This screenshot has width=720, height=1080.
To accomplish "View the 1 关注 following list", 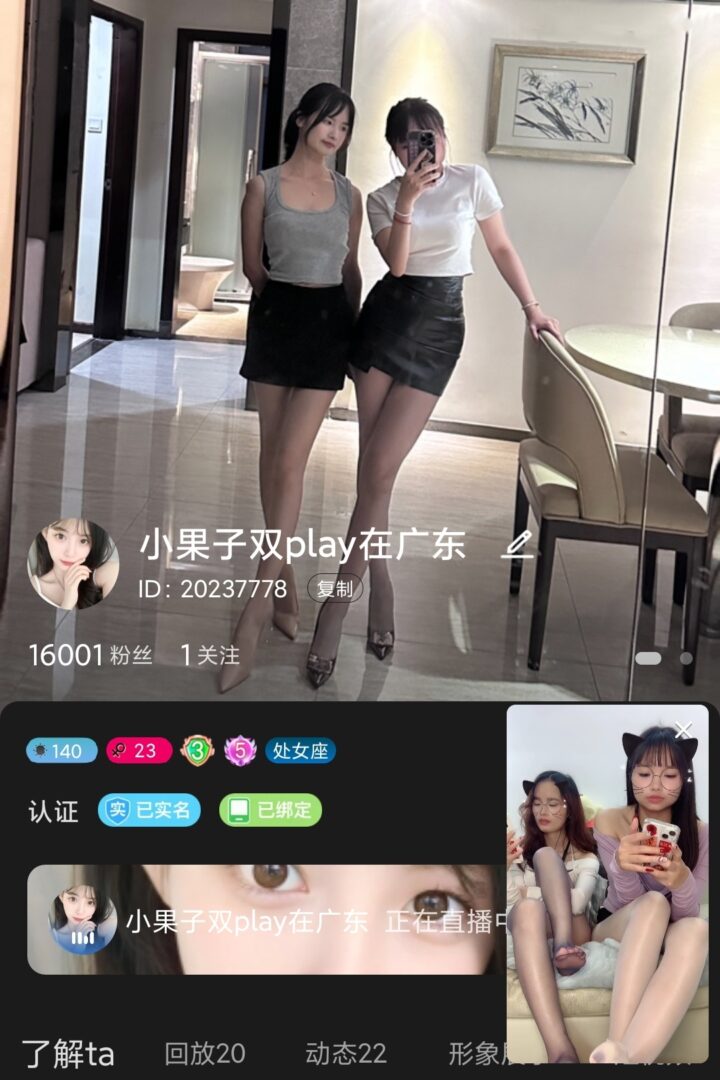I will [210, 655].
